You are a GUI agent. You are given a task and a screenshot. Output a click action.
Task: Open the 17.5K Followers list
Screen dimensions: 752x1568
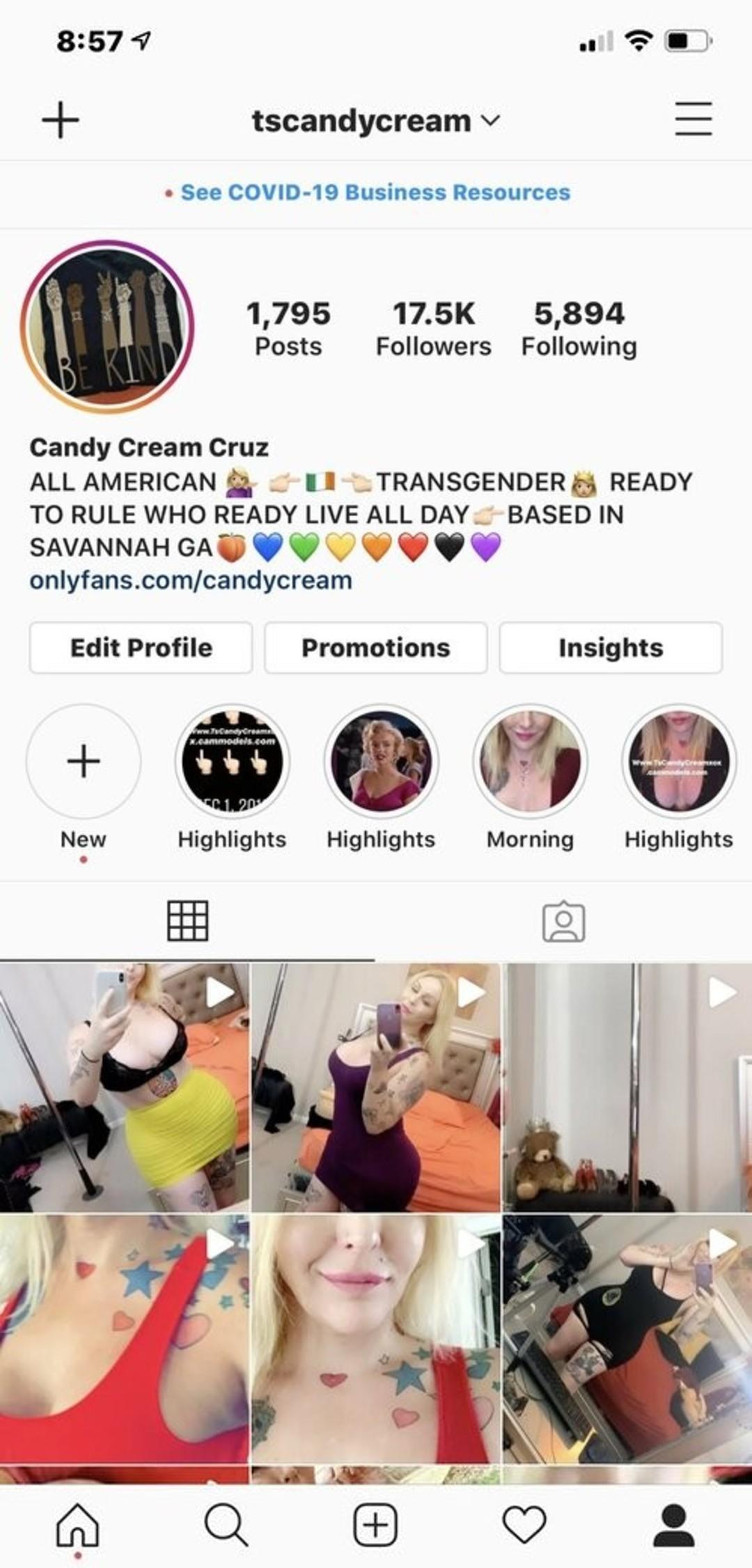coord(433,328)
